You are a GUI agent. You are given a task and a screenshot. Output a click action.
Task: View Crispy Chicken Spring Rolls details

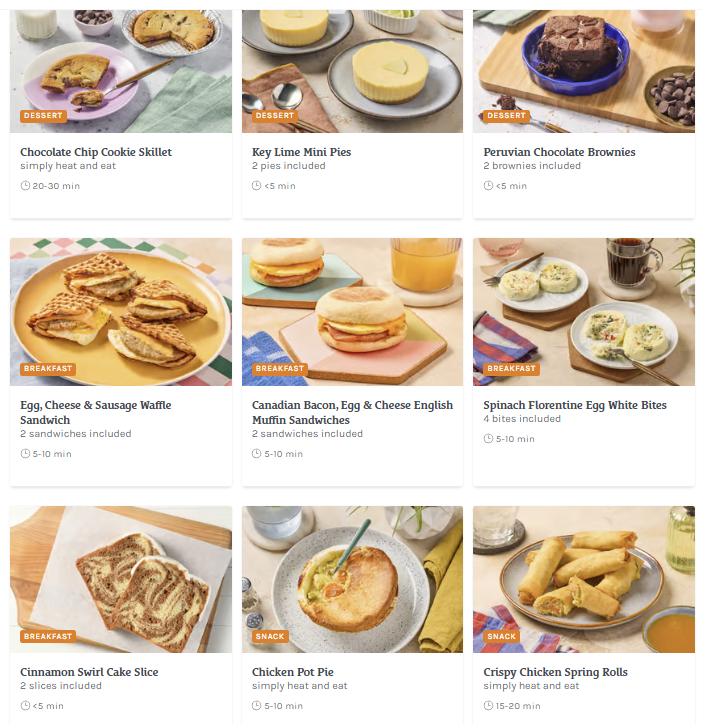click(555, 672)
